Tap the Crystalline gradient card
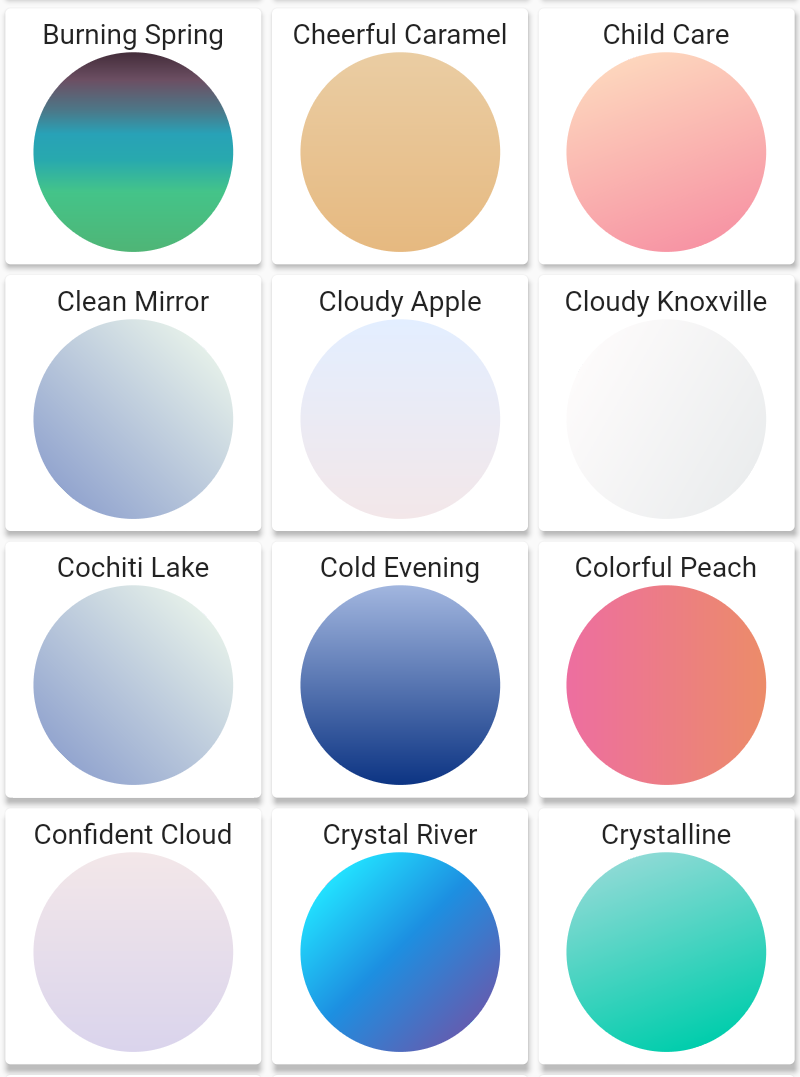The height and width of the screenshot is (1077, 800). coord(666,952)
